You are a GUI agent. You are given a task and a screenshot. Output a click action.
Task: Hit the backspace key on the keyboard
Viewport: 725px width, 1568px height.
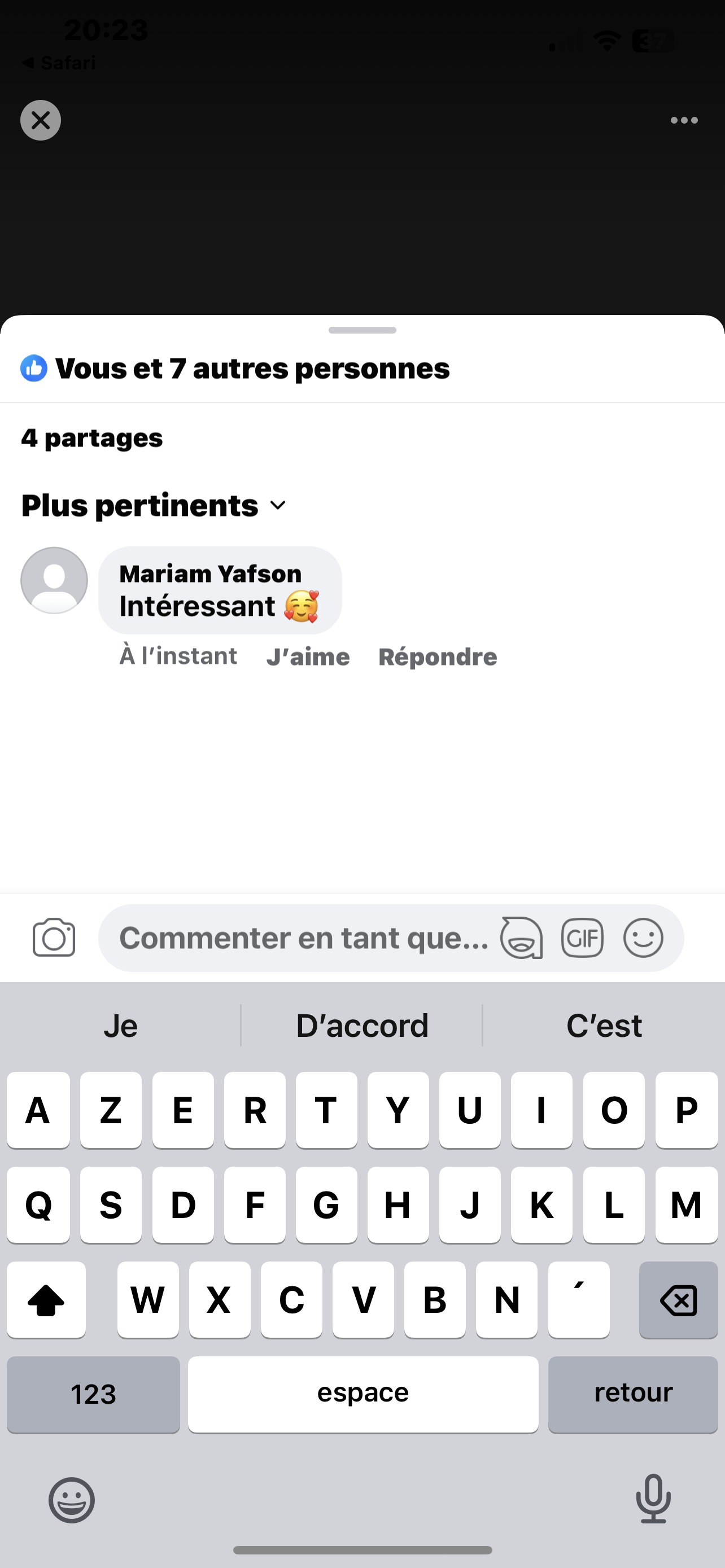click(x=678, y=1300)
